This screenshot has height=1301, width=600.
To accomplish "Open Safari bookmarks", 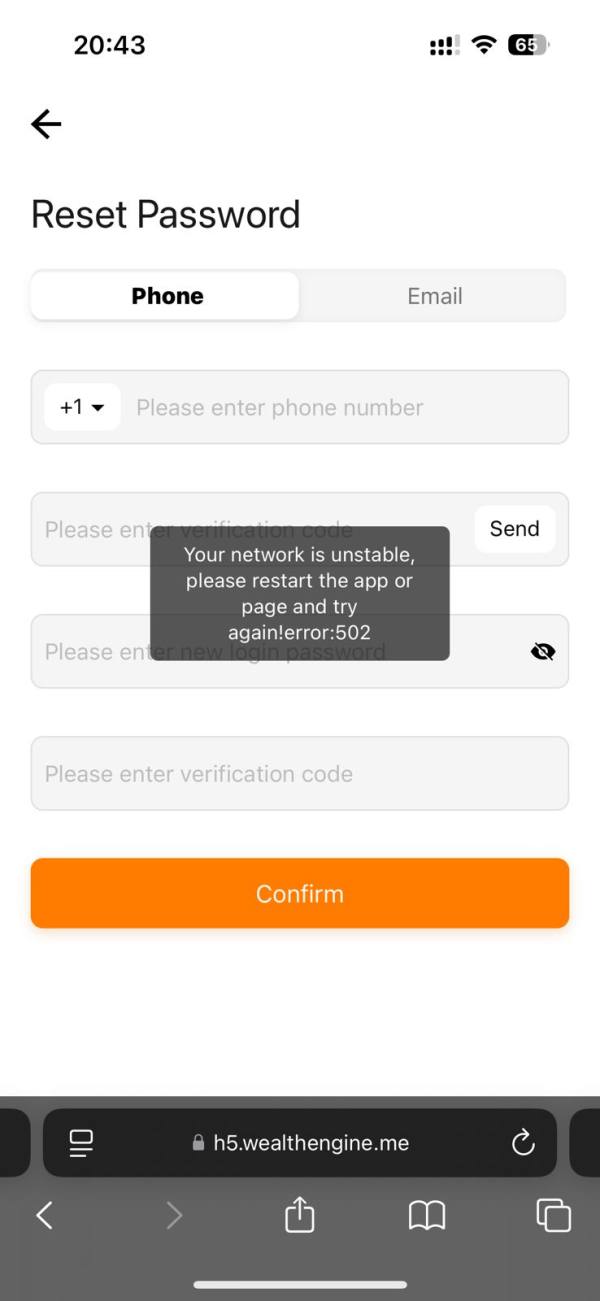I will 427,1216.
